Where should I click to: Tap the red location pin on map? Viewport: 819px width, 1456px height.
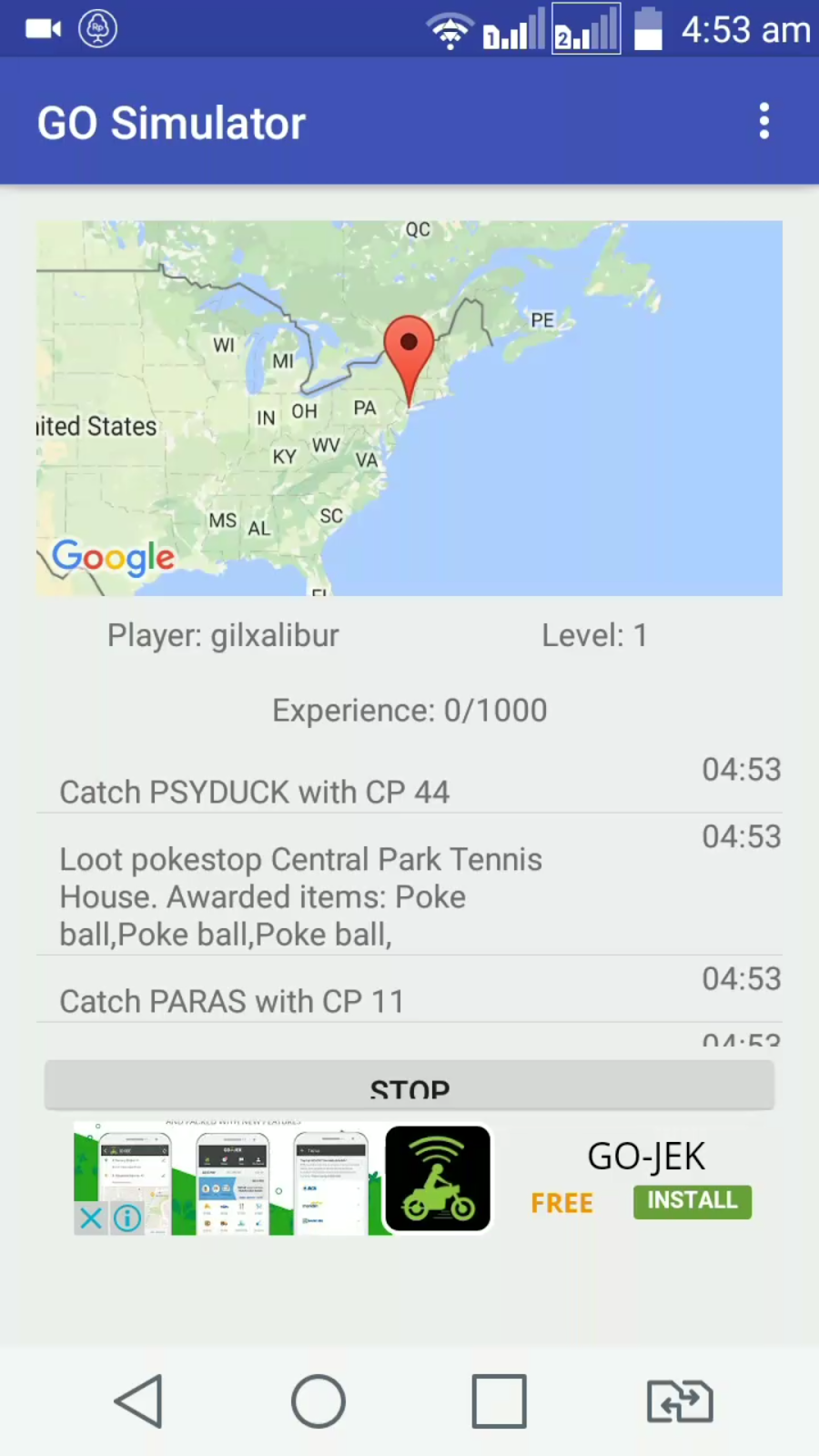(409, 349)
